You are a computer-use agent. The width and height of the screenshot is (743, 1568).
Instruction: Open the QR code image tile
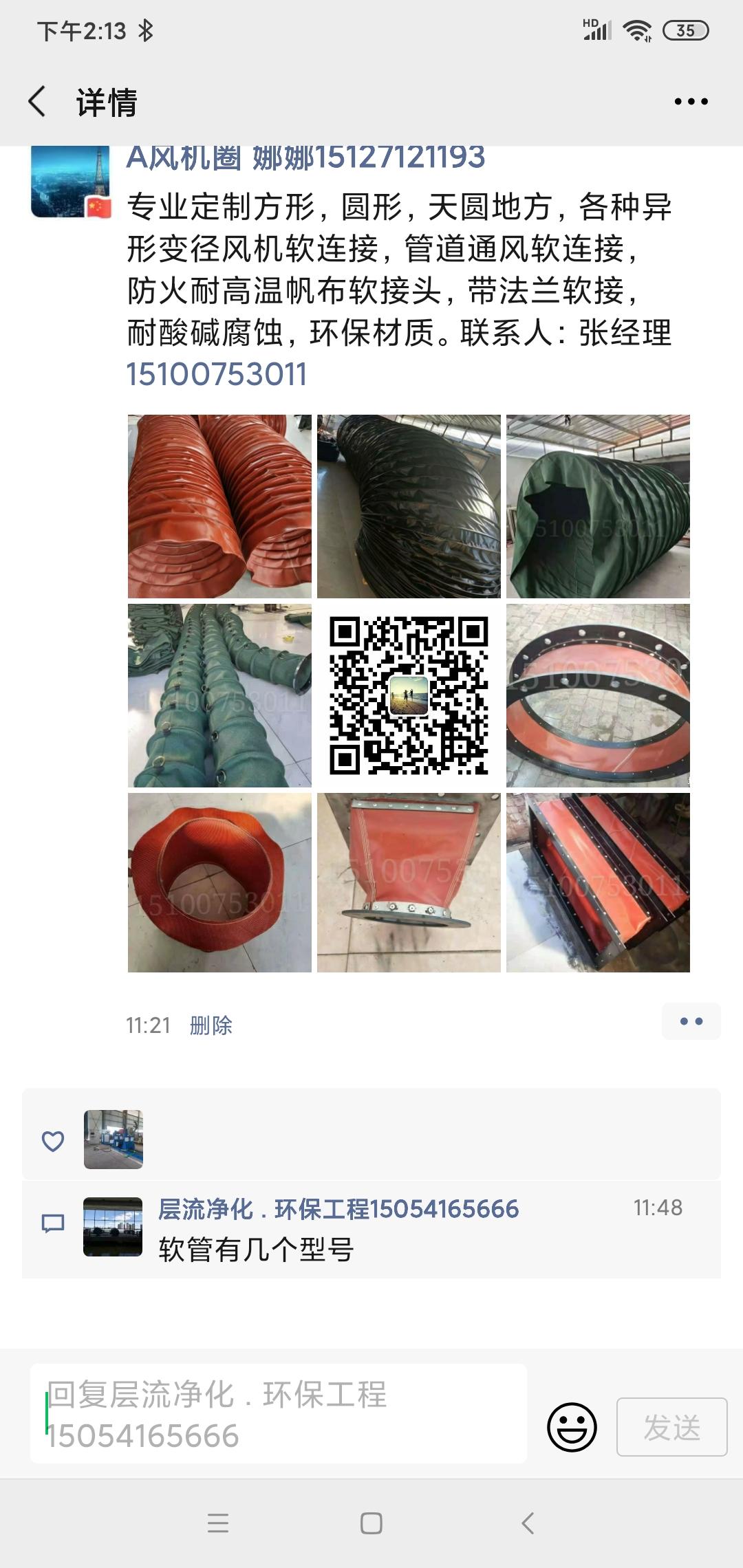[409, 695]
